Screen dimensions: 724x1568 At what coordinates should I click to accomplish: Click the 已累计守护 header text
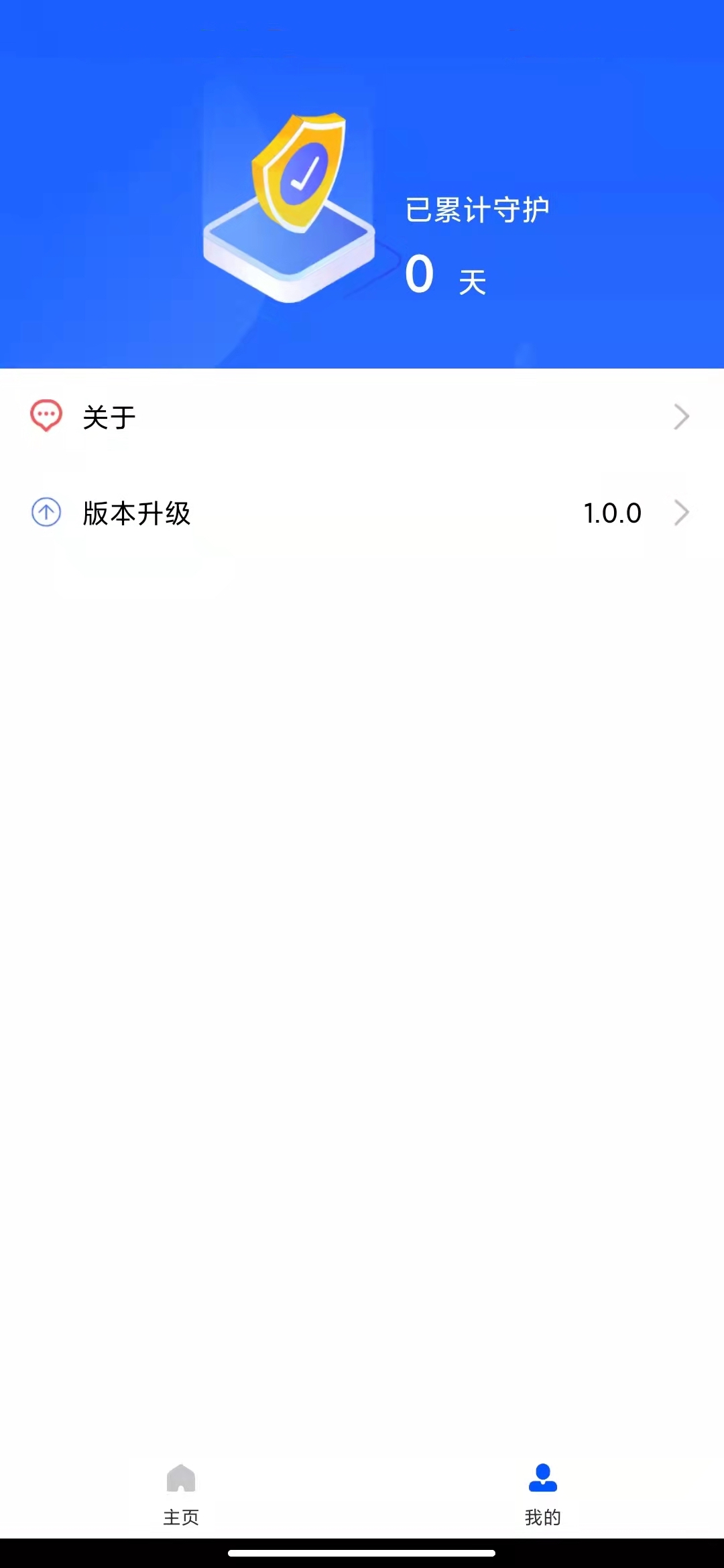(x=478, y=208)
